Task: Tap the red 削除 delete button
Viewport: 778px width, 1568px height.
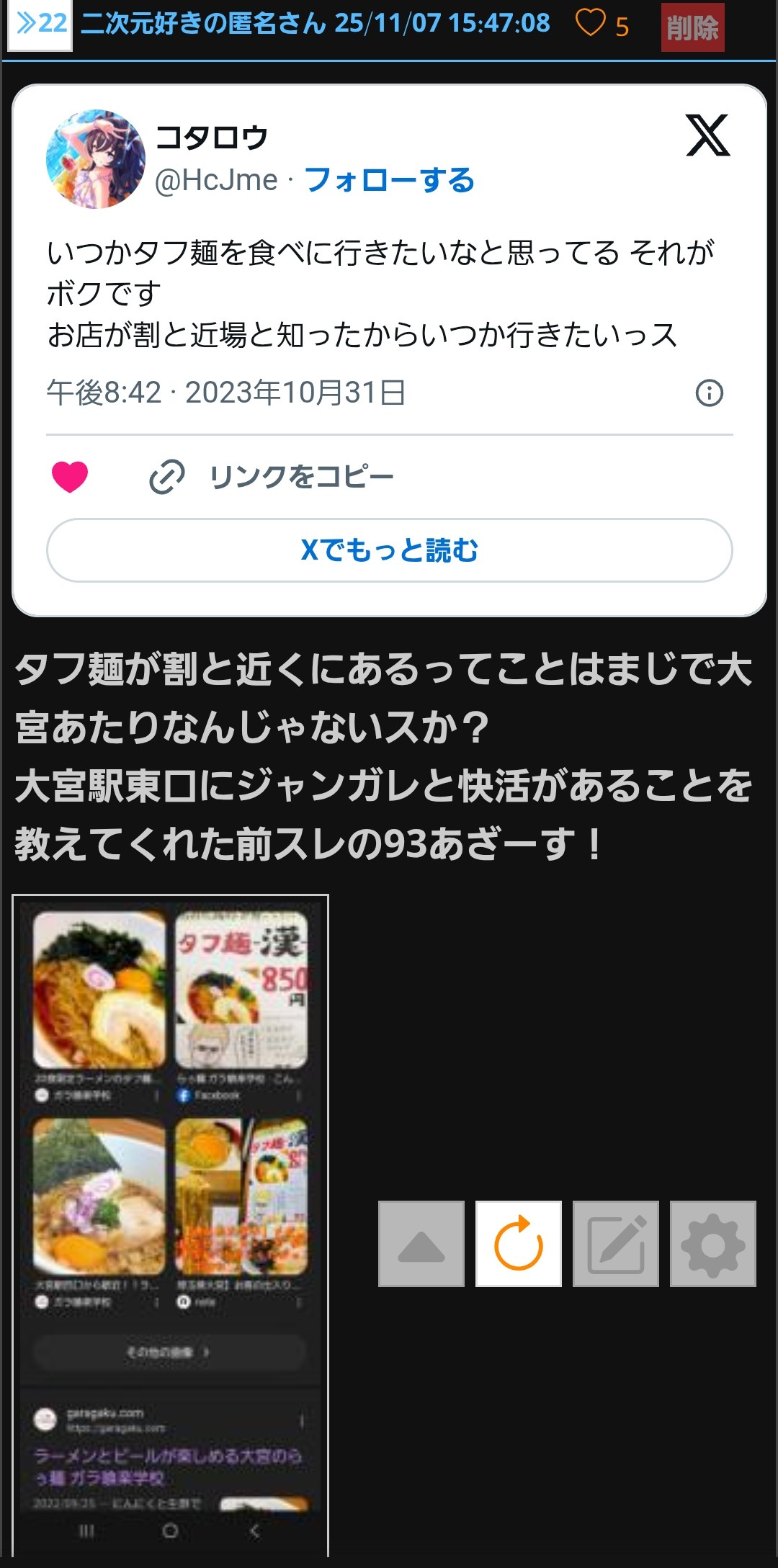Action: pyautogui.click(x=692, y=28)
